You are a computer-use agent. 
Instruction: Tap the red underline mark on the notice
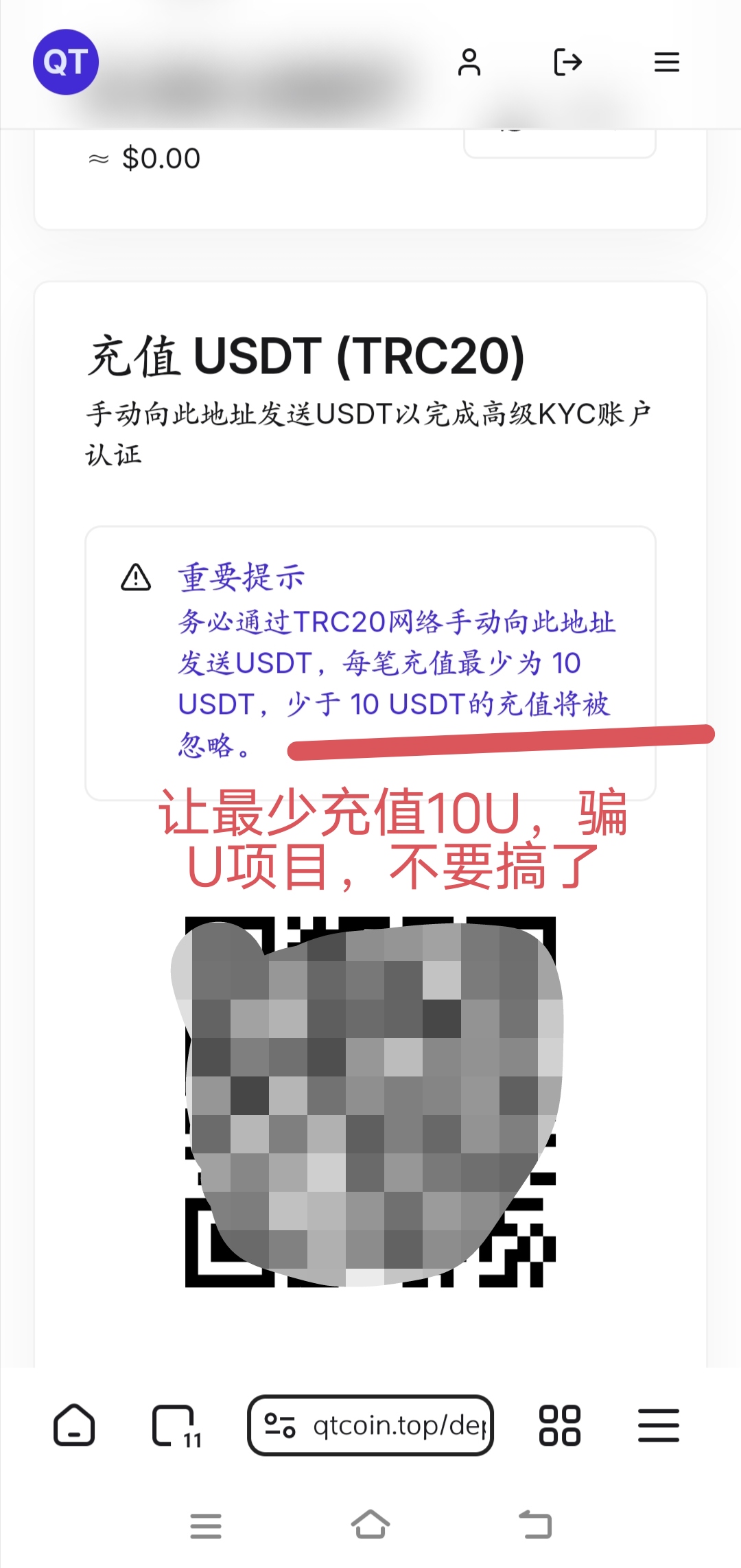pos(501,741)
